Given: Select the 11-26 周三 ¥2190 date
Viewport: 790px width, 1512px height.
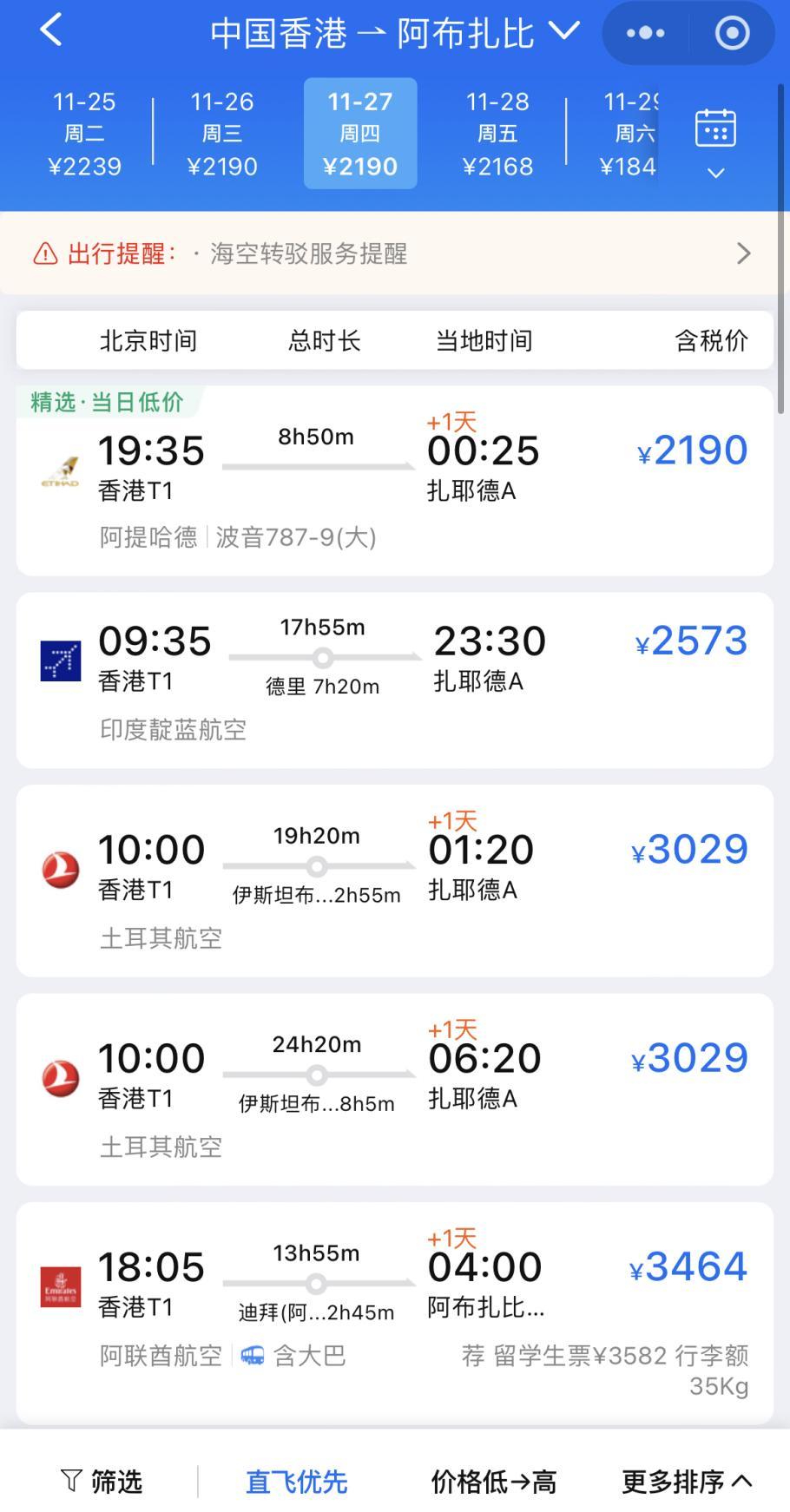Looking at the screenshot, I should (x=222, y=134).
